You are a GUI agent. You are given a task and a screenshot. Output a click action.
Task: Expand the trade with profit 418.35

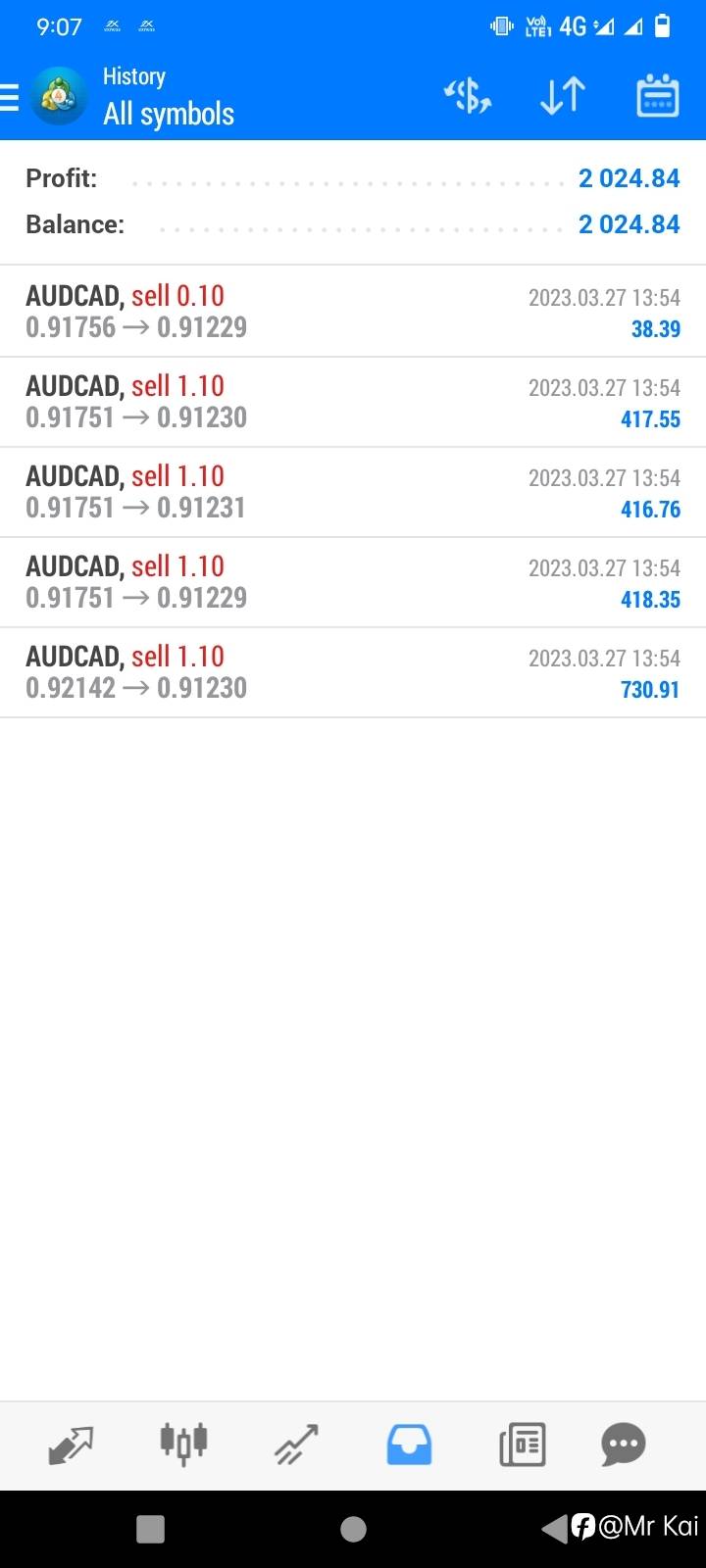pos(353,582)
